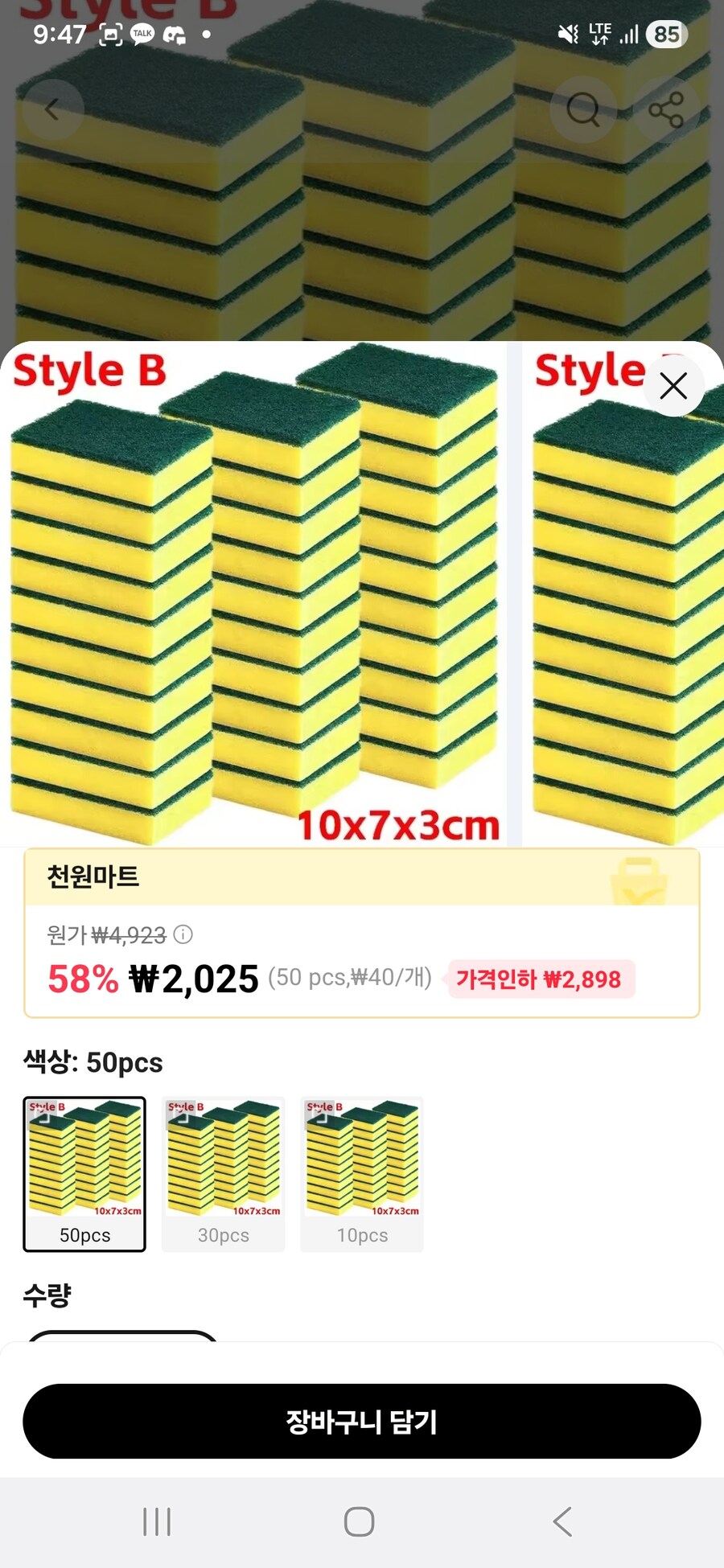Share this product
724x1568 pixels.
(x=666, y=109)
